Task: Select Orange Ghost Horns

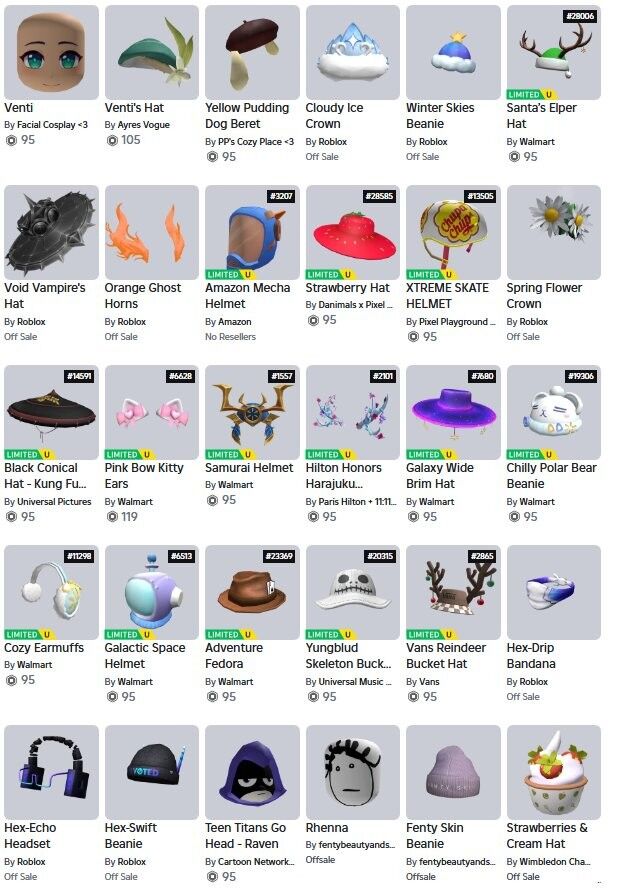Action: [x=151, y=232]
